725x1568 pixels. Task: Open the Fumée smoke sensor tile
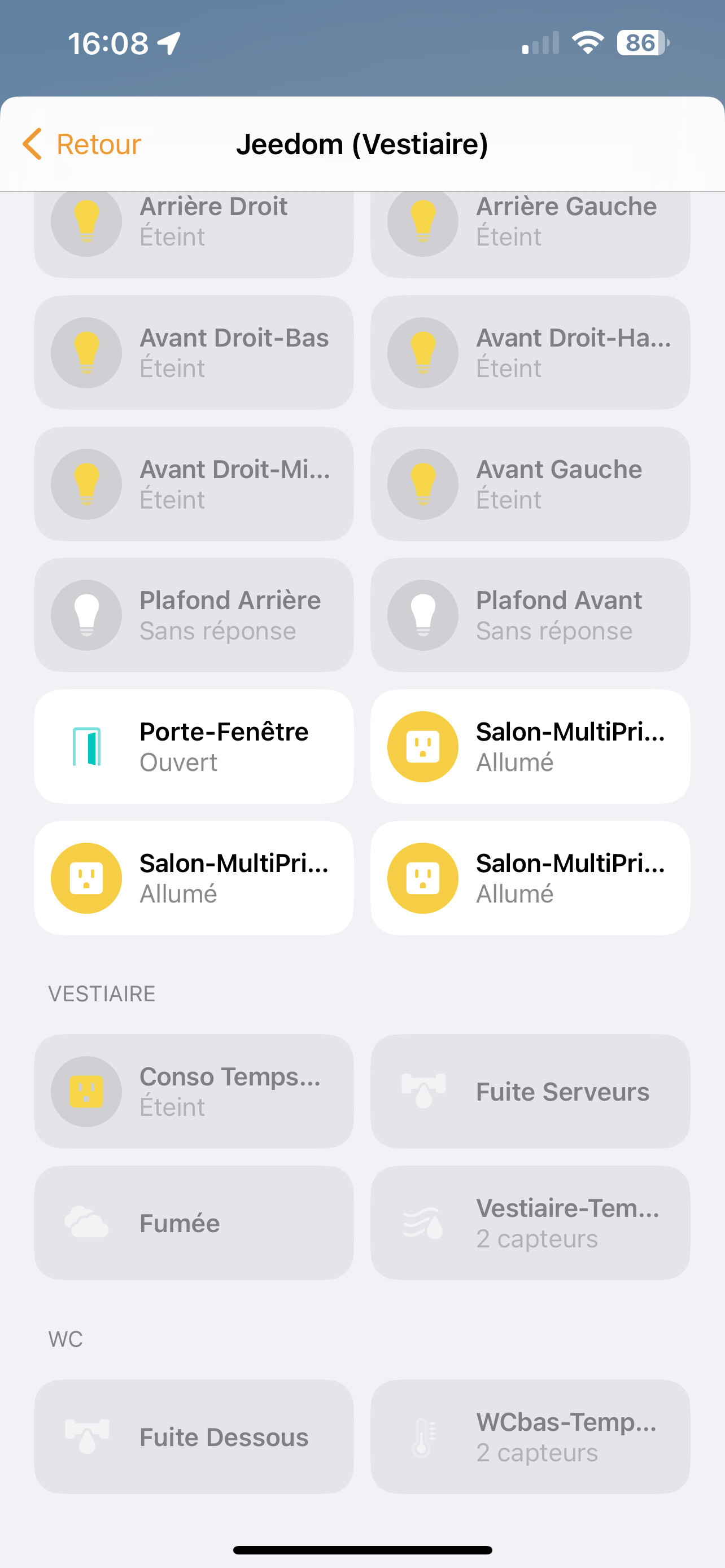(194, 1224)
